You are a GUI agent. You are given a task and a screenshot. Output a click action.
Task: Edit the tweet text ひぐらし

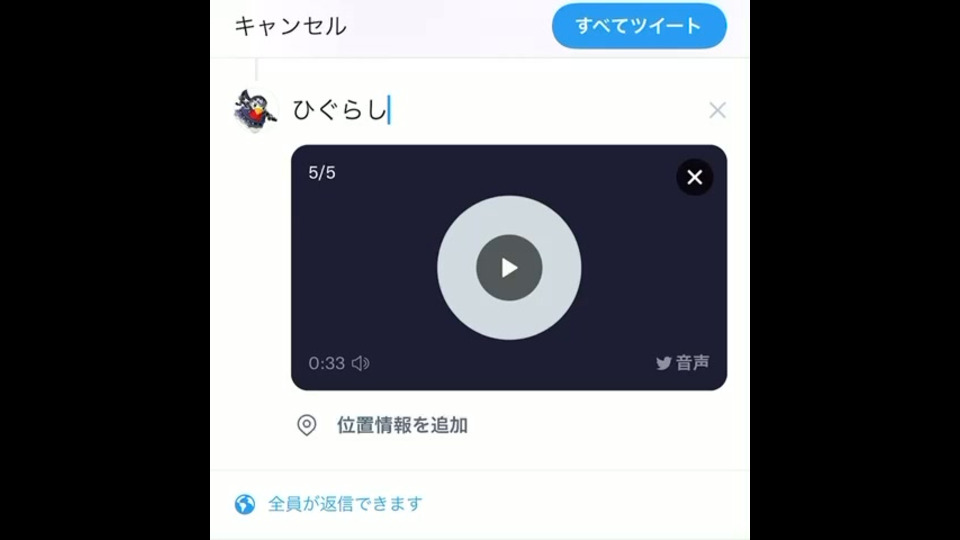tap(340, 111)
